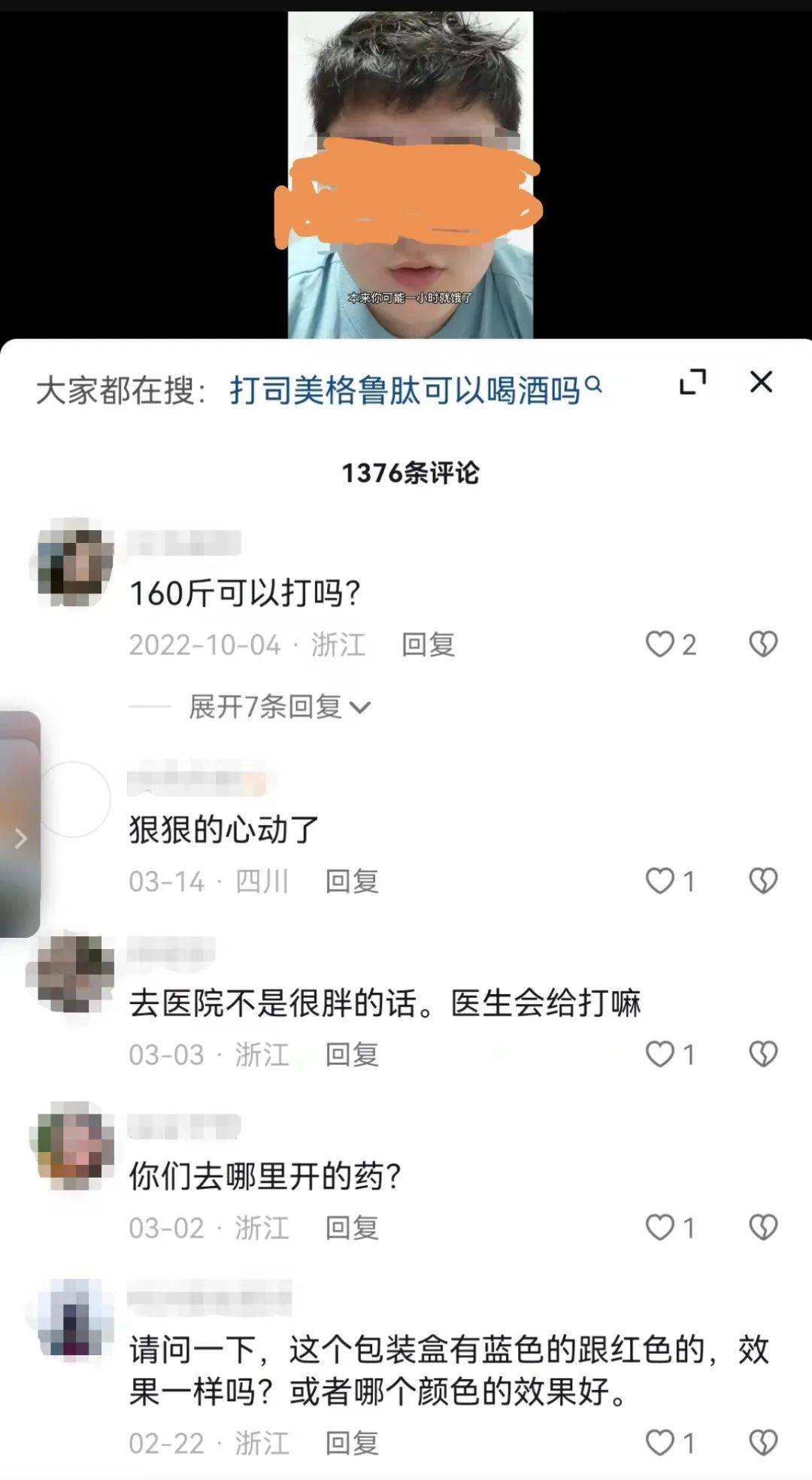Screen dimensions: 812x1480
Task: Expand comments panel to full screen
Action: (692, 382)
